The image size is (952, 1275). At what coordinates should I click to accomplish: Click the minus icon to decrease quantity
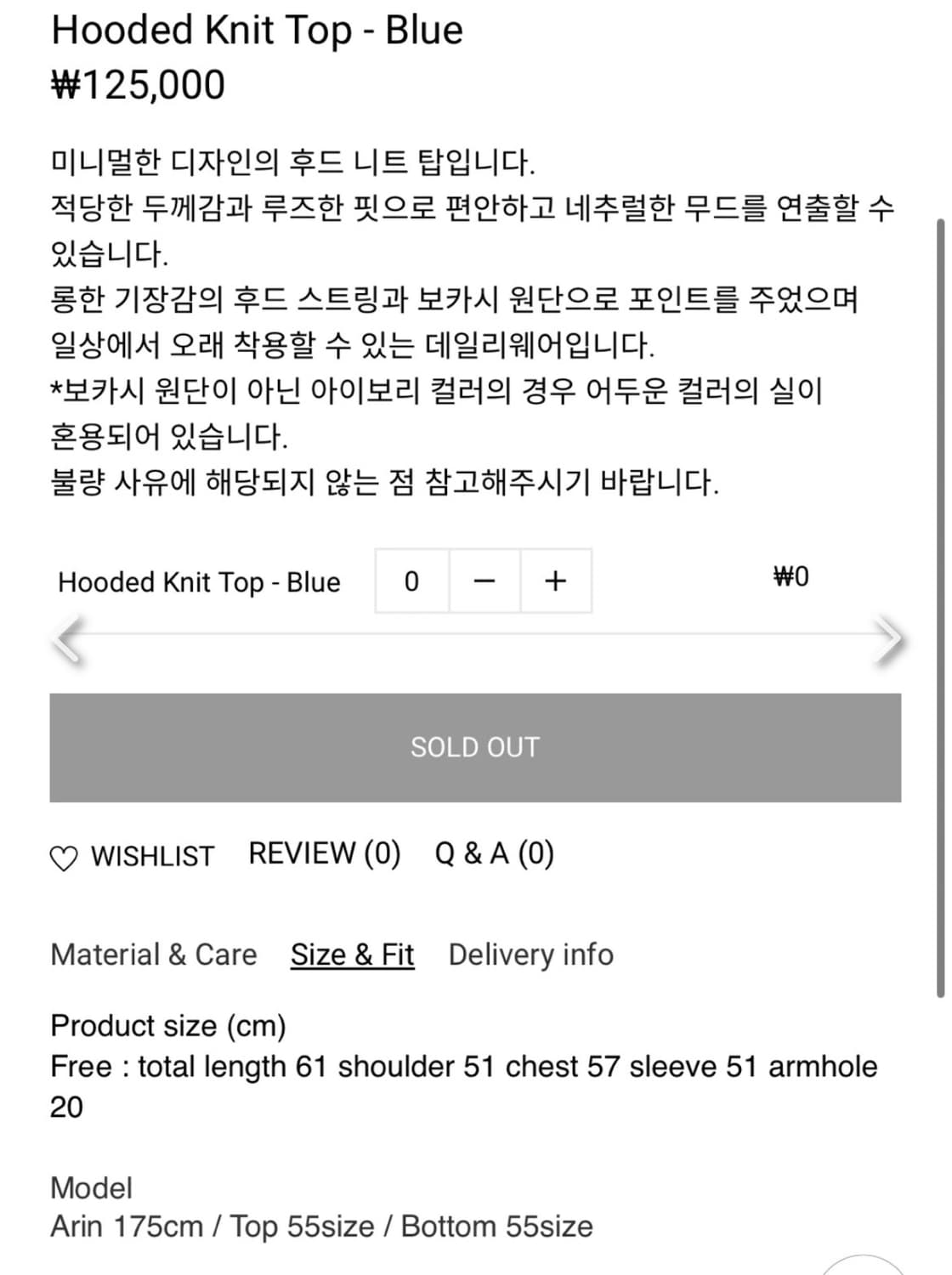tap(484, 581)
